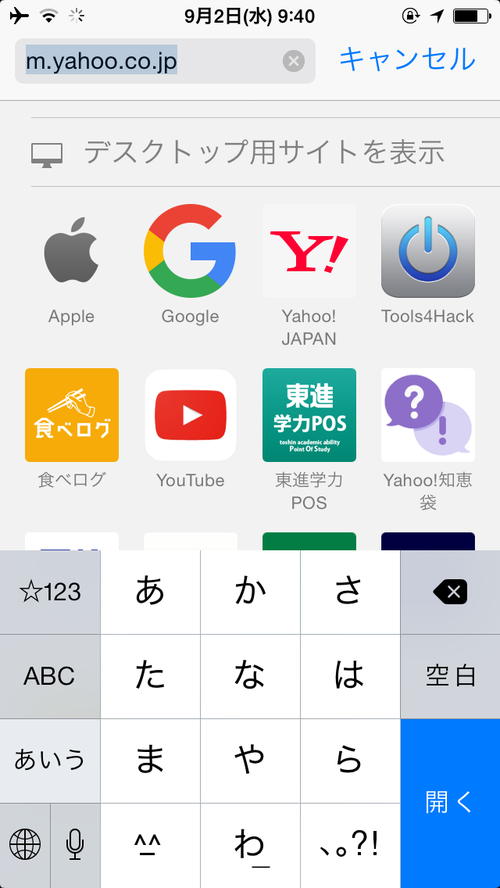Cancel address editing with キャンセル
500x888 pixels.
click(x=407, y=59)
